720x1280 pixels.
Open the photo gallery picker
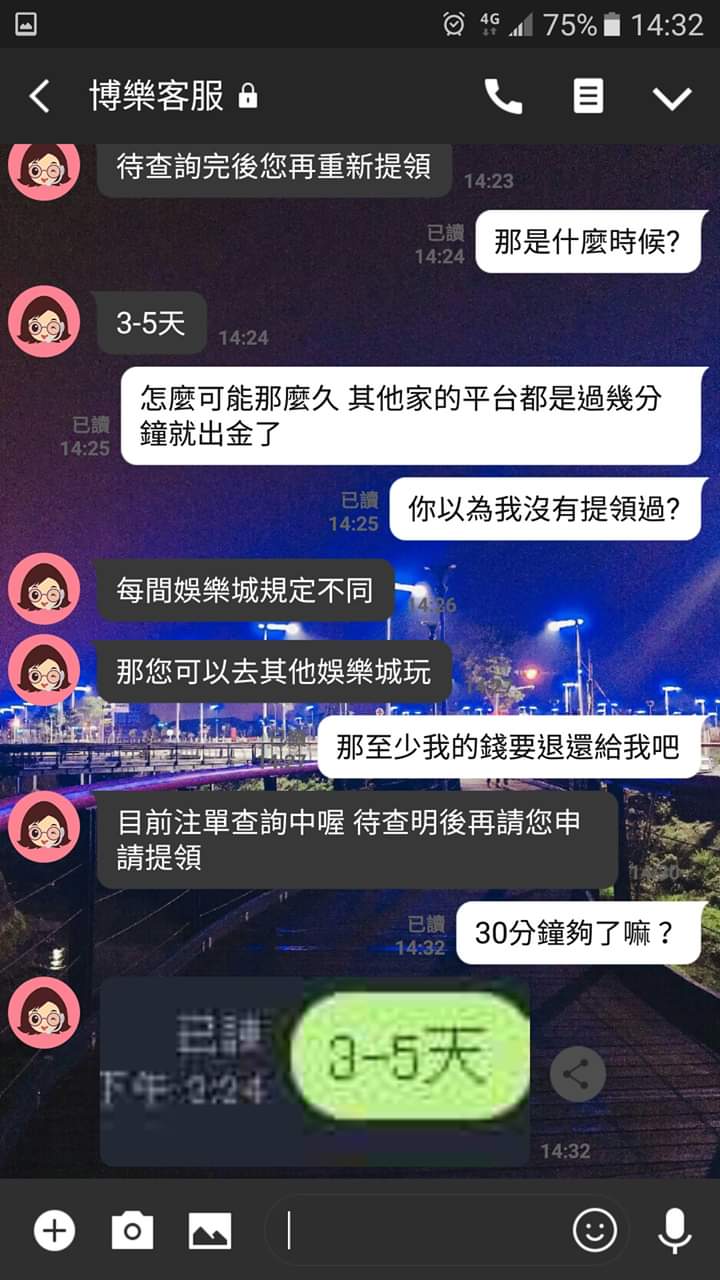pyautogui.click(x=210, y=1230)
